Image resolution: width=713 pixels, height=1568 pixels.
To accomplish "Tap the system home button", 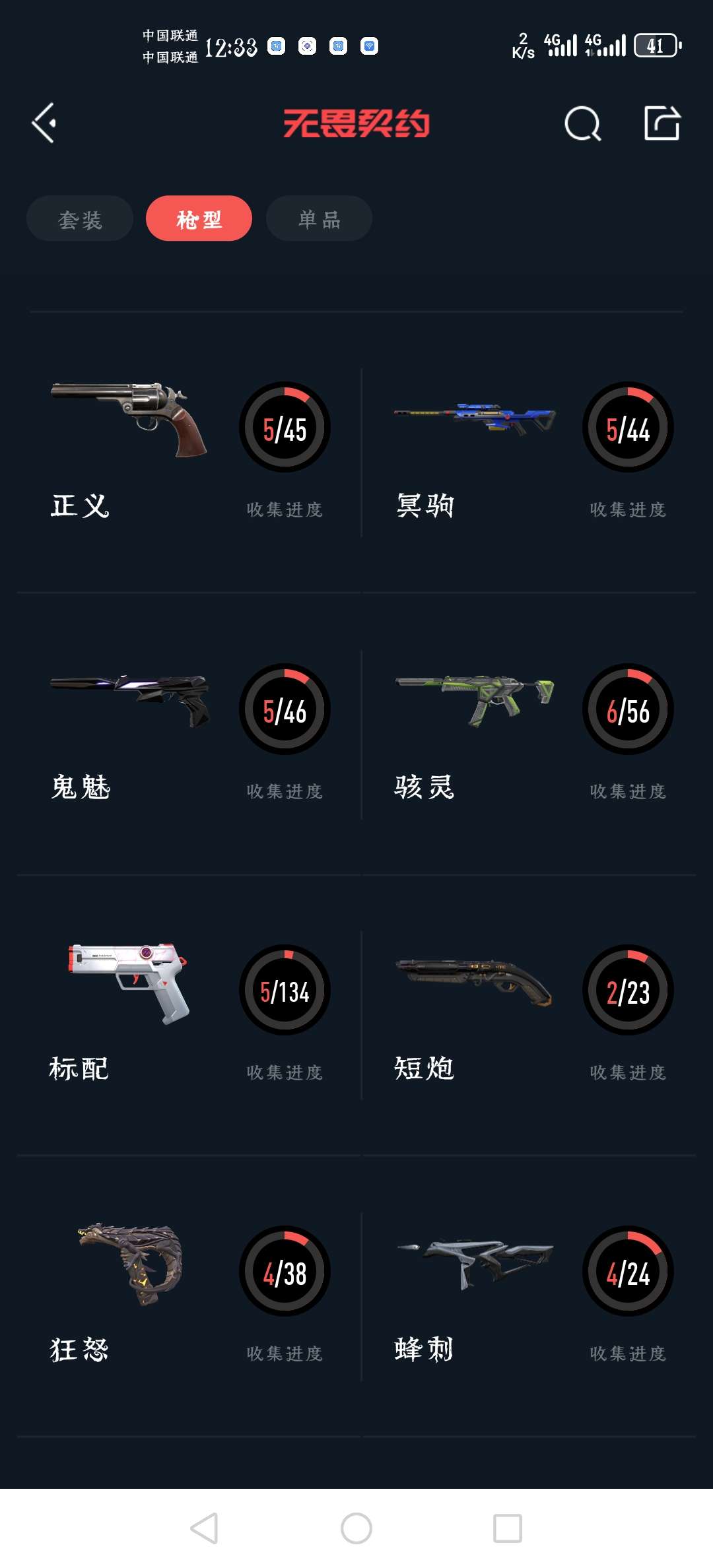I will pyautogui.click(x=356, y=1528).
